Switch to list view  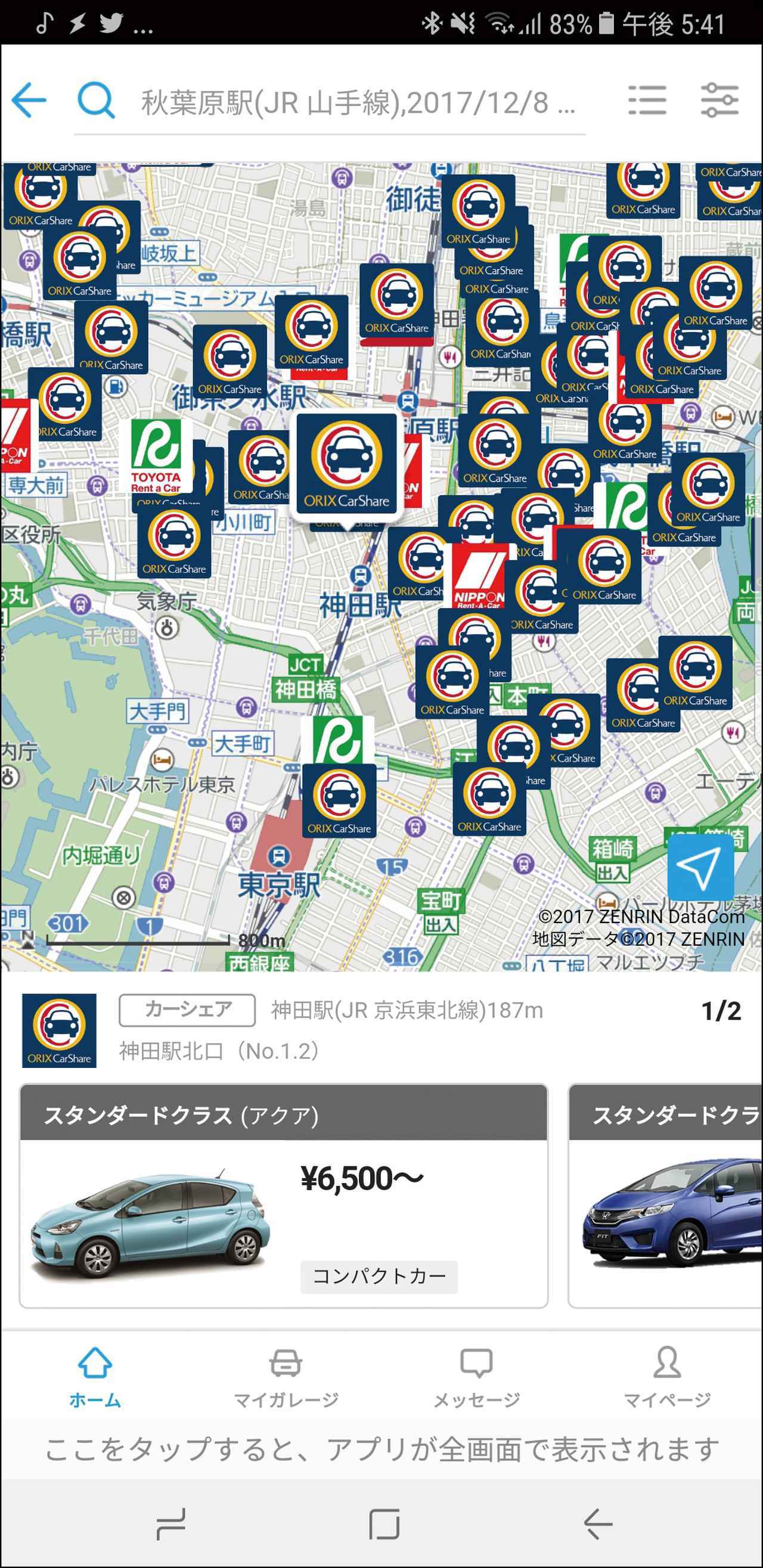647,101
